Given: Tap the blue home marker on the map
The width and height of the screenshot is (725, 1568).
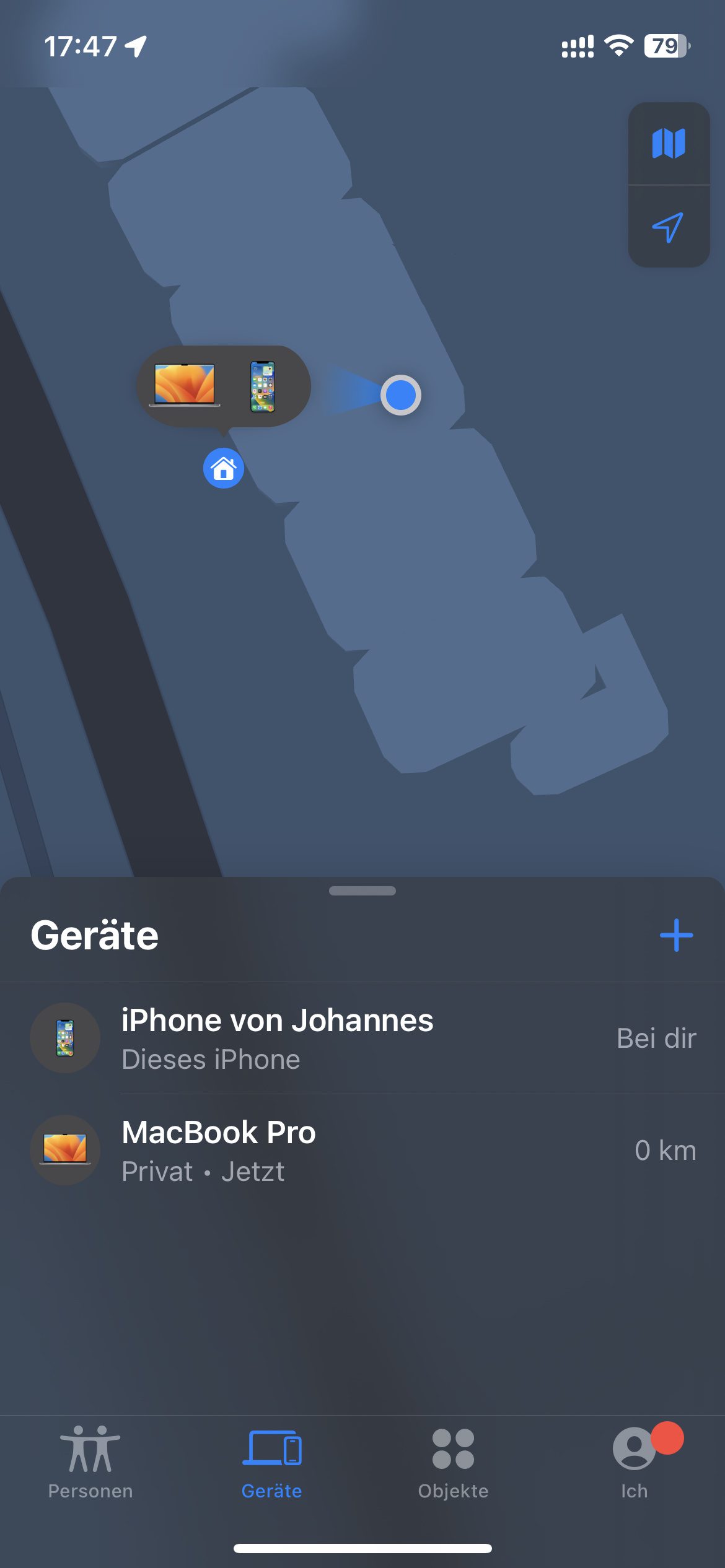Looking at the screenshot, I should pos(223,469).
